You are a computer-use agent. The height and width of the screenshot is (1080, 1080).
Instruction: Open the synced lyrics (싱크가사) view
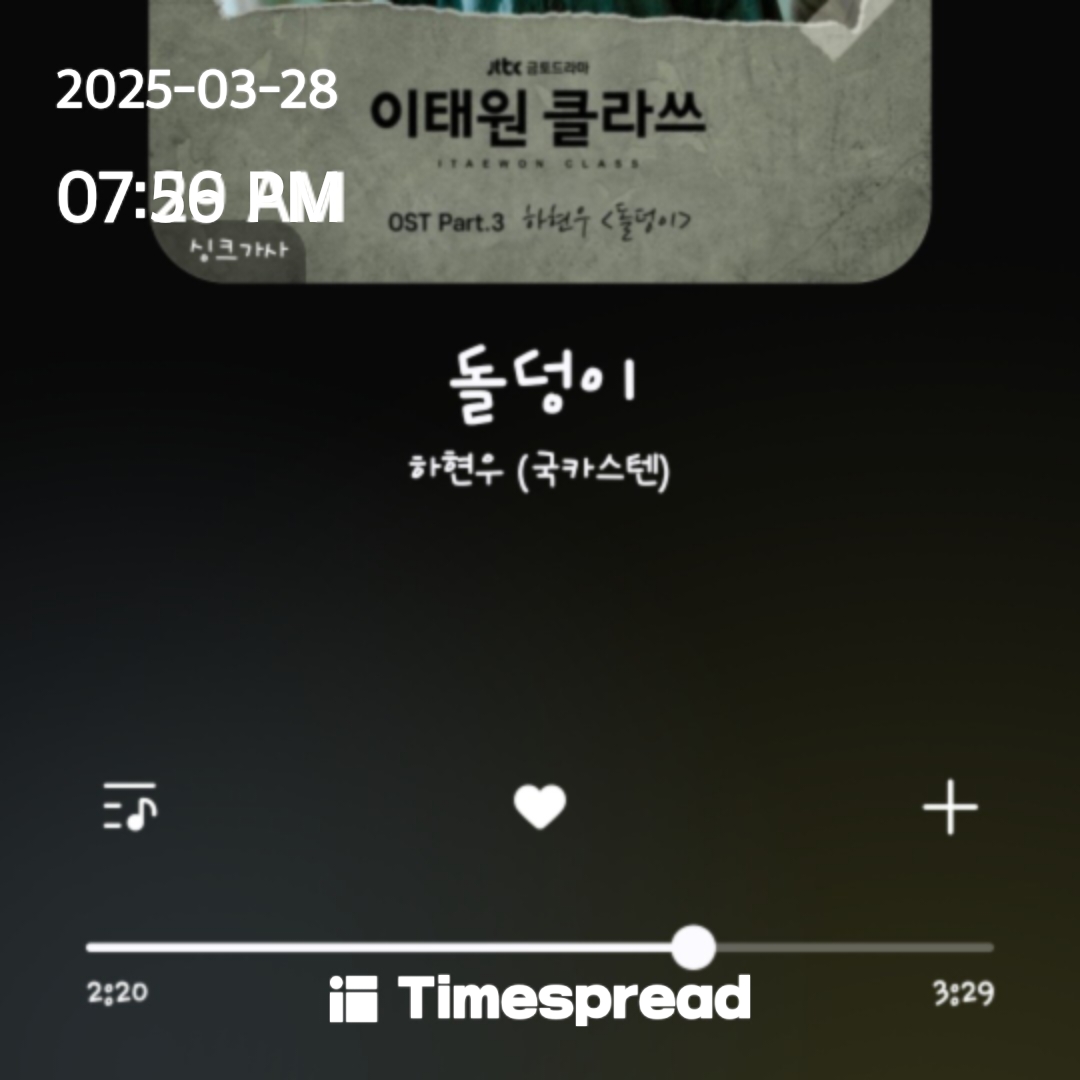[238, 250]
